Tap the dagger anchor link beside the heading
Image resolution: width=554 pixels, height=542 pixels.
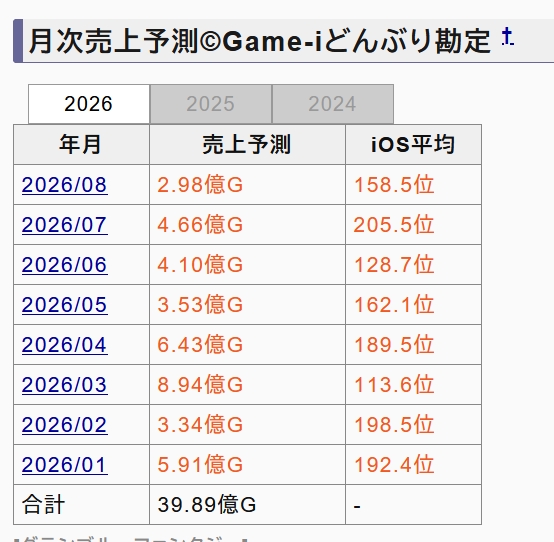click(x=507, y=36)
